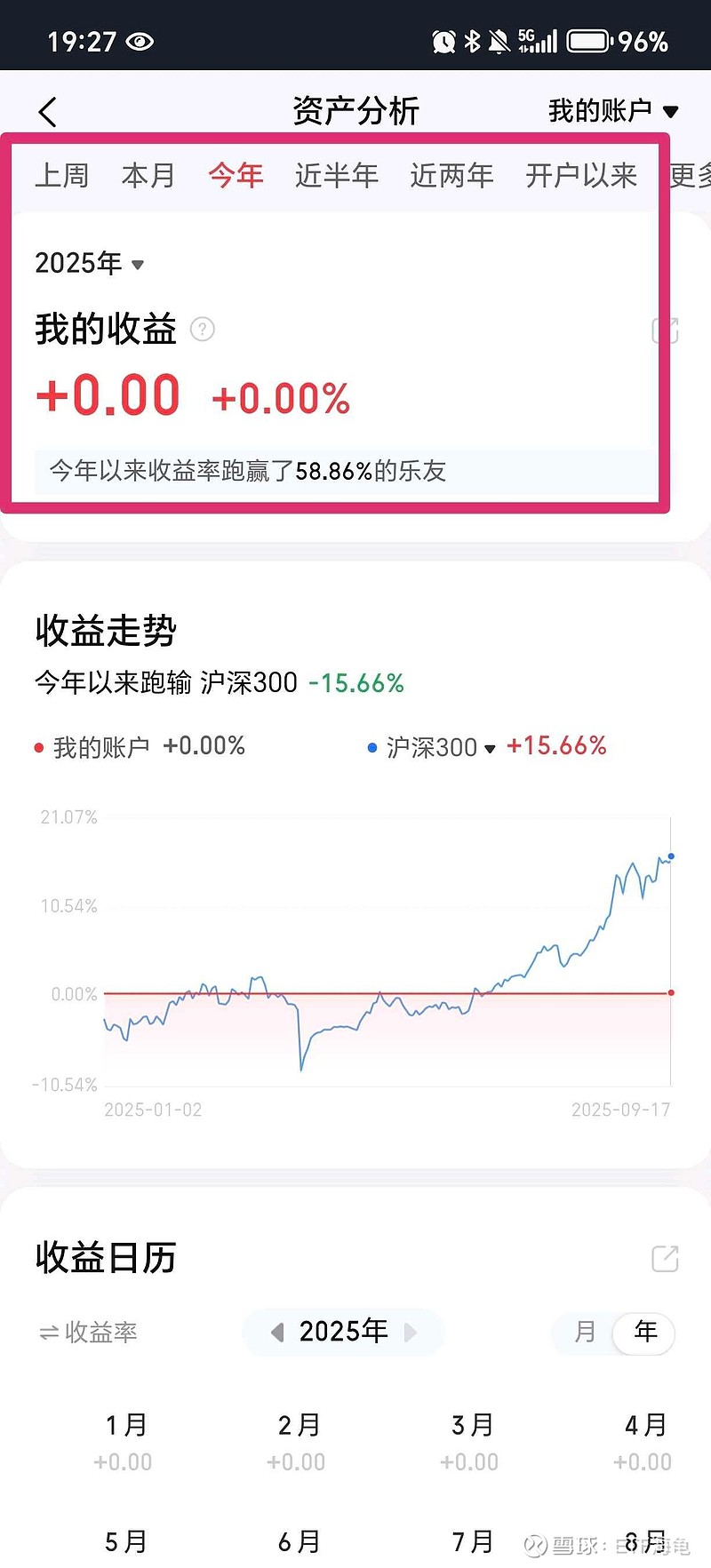This screenshot has width=711, height=1568.
Task: Toggle the 收益率 display mode
Action: (88, 1332)
